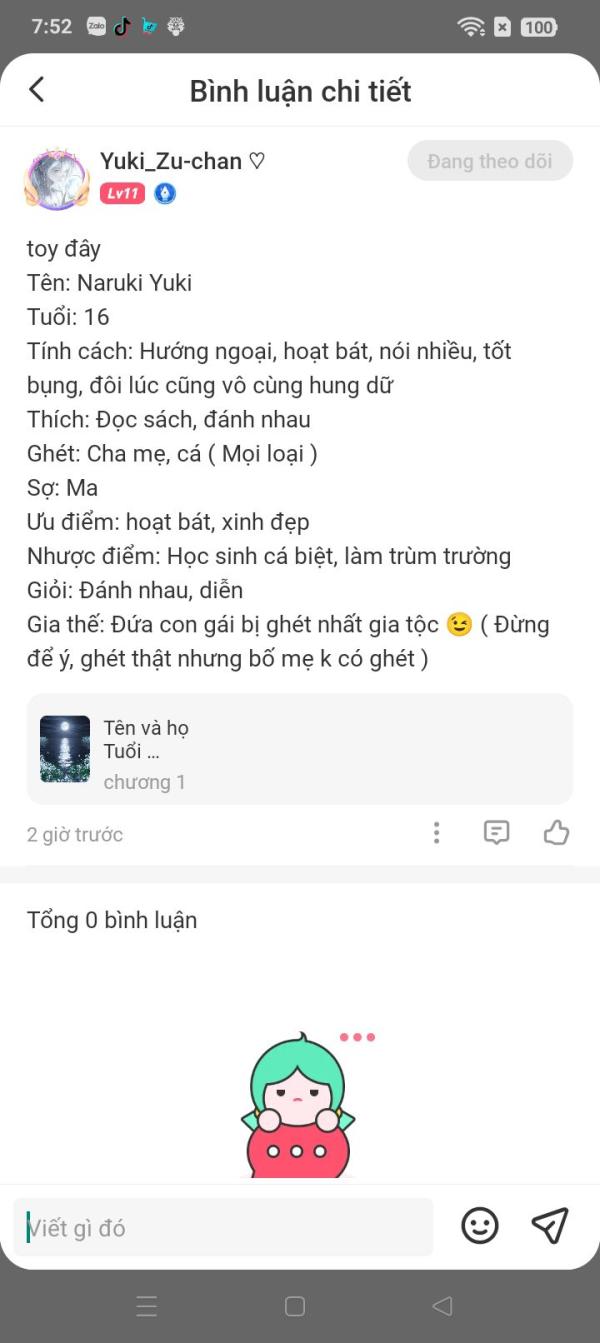Open Yuki_Zu-chan's profile avatar
Viewport: 600px width, 1343px height.
[x=57, y=179]
